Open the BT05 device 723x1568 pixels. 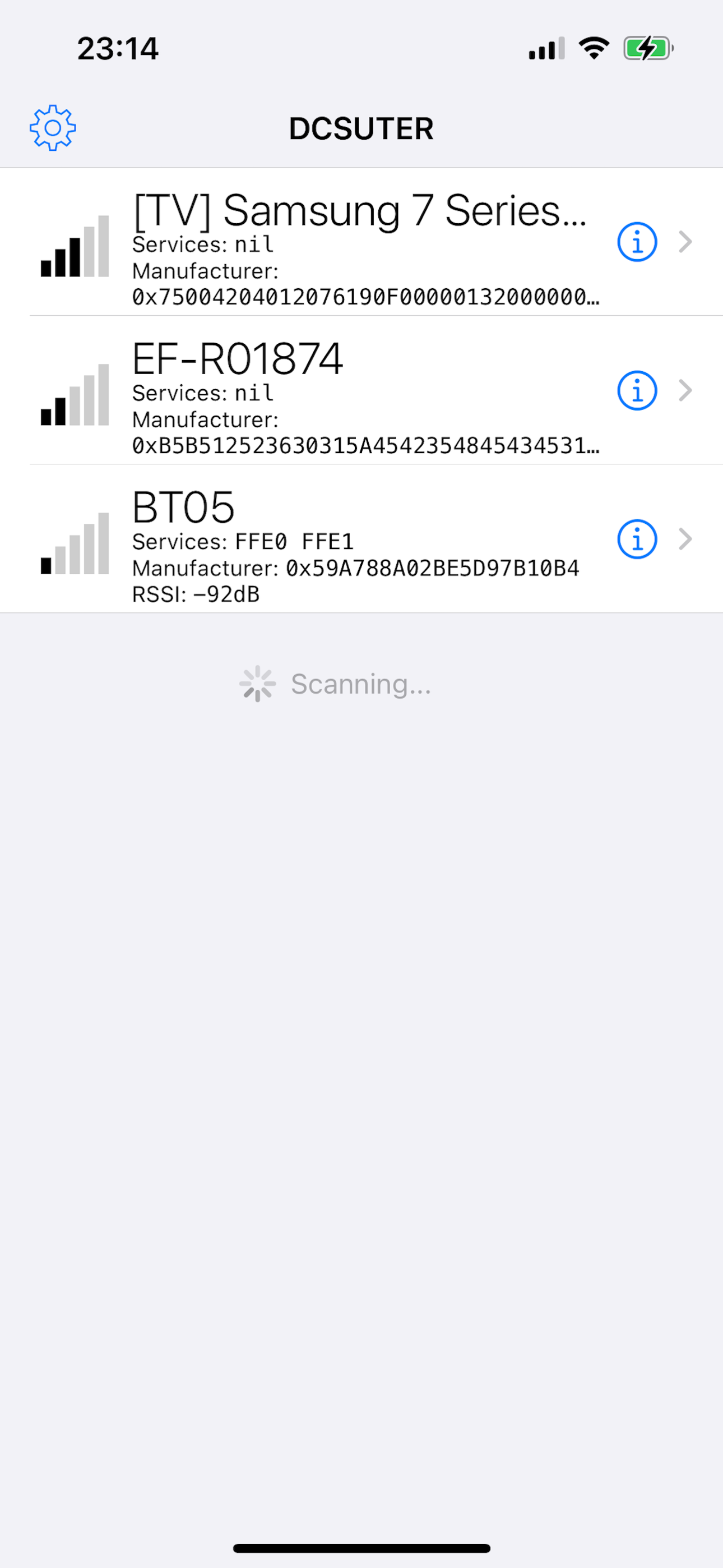pyautogui.click(x=361, y=539)
